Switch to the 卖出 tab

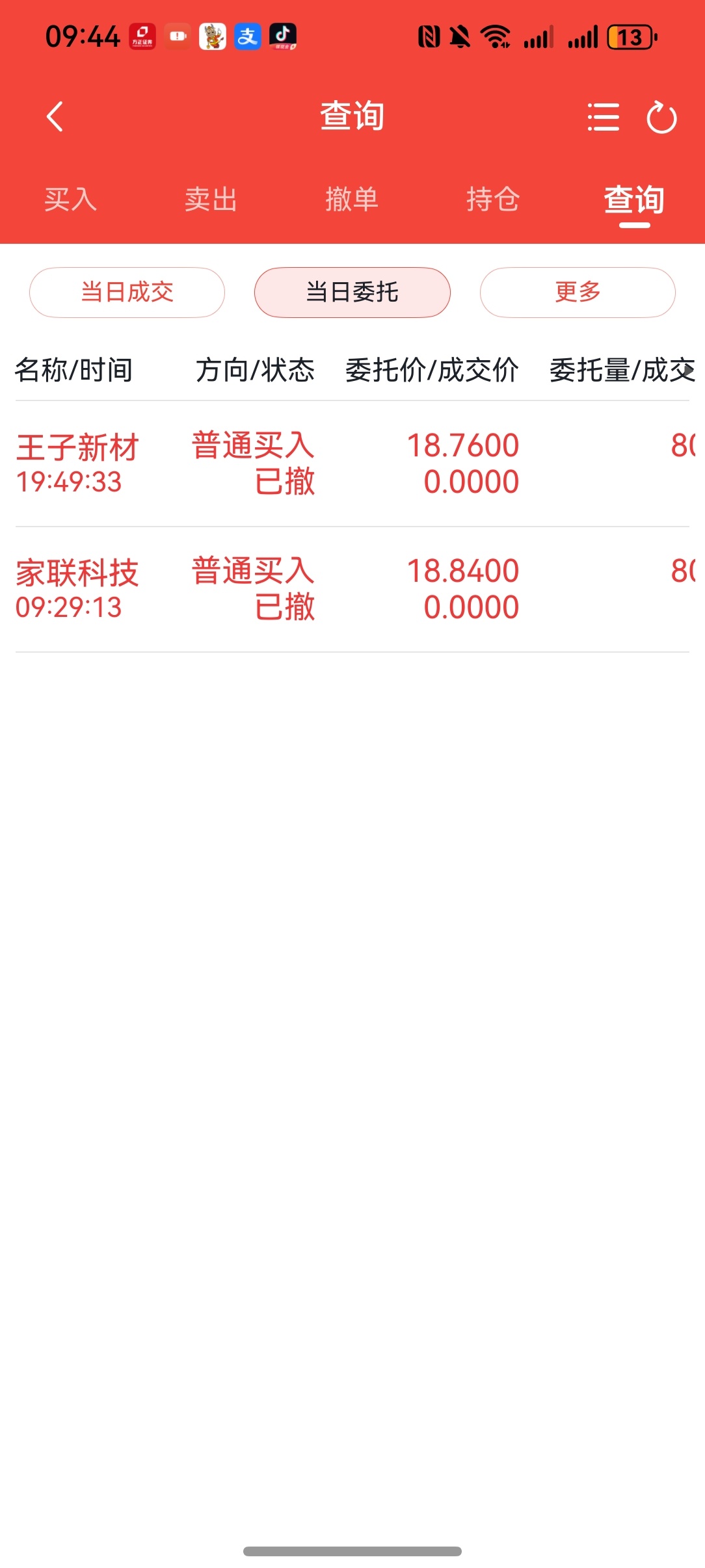click(211, 200)
